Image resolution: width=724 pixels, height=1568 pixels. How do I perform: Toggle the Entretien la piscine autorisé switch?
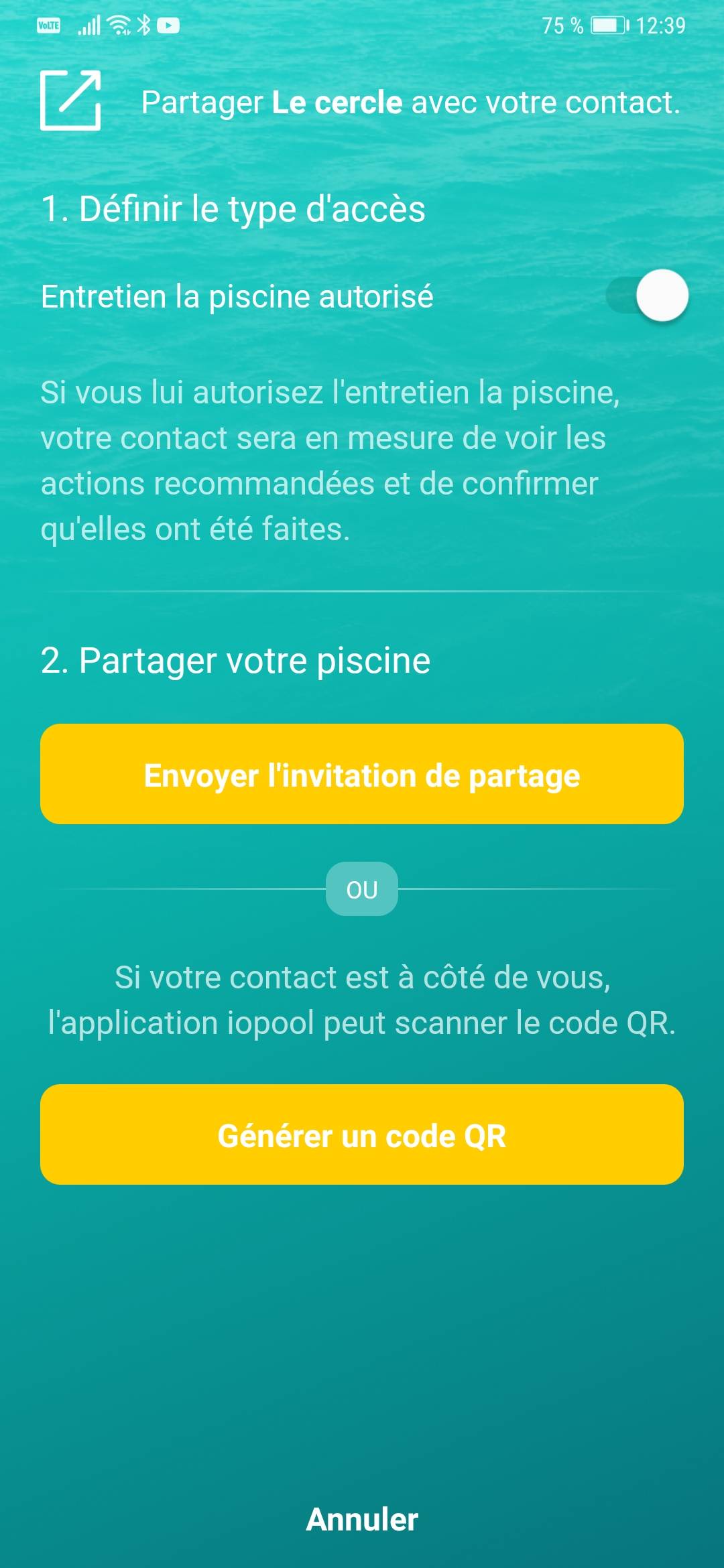pos(648,296)
